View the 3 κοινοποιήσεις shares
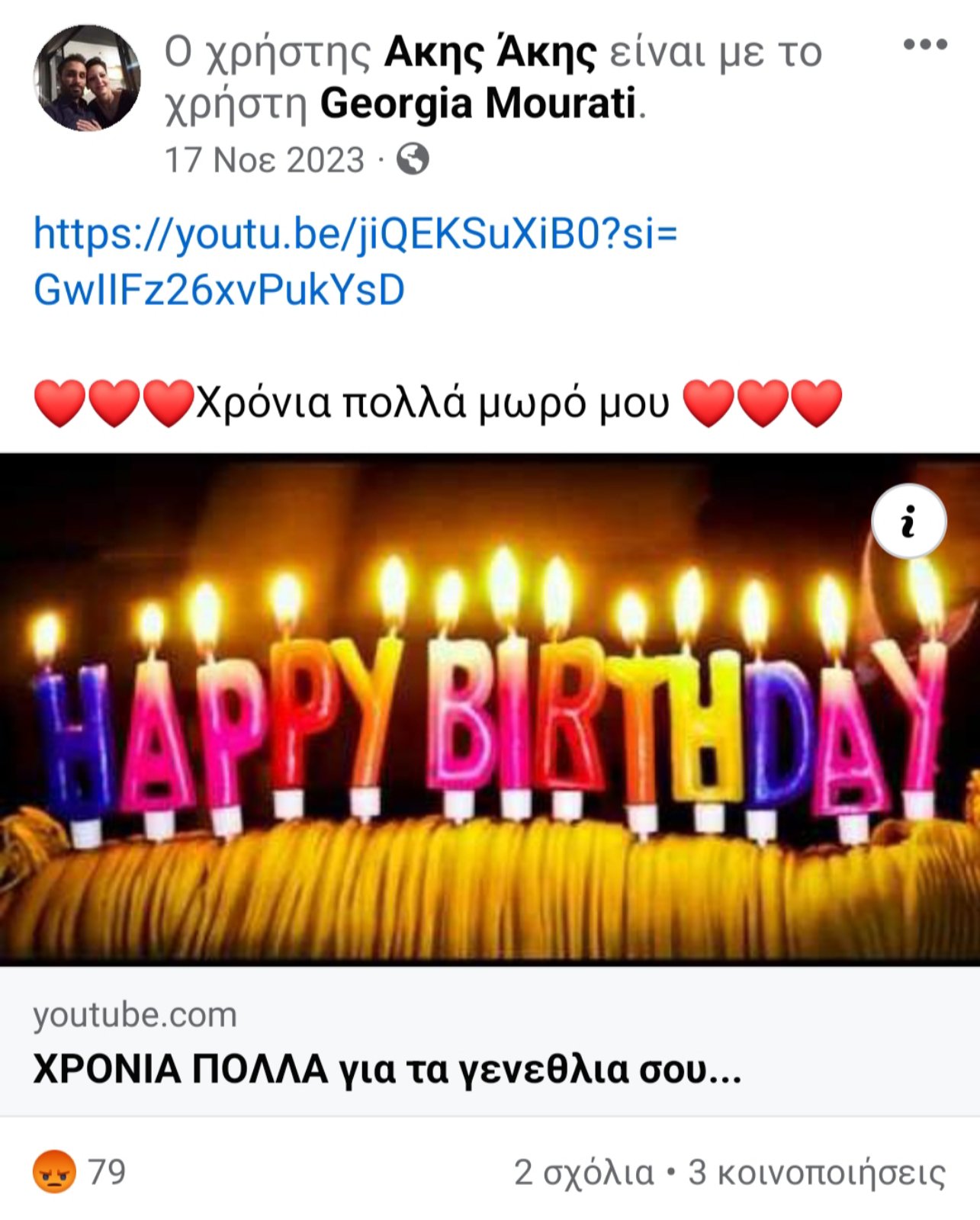Screen dimensions: 980x1220 click(816, 1173)
